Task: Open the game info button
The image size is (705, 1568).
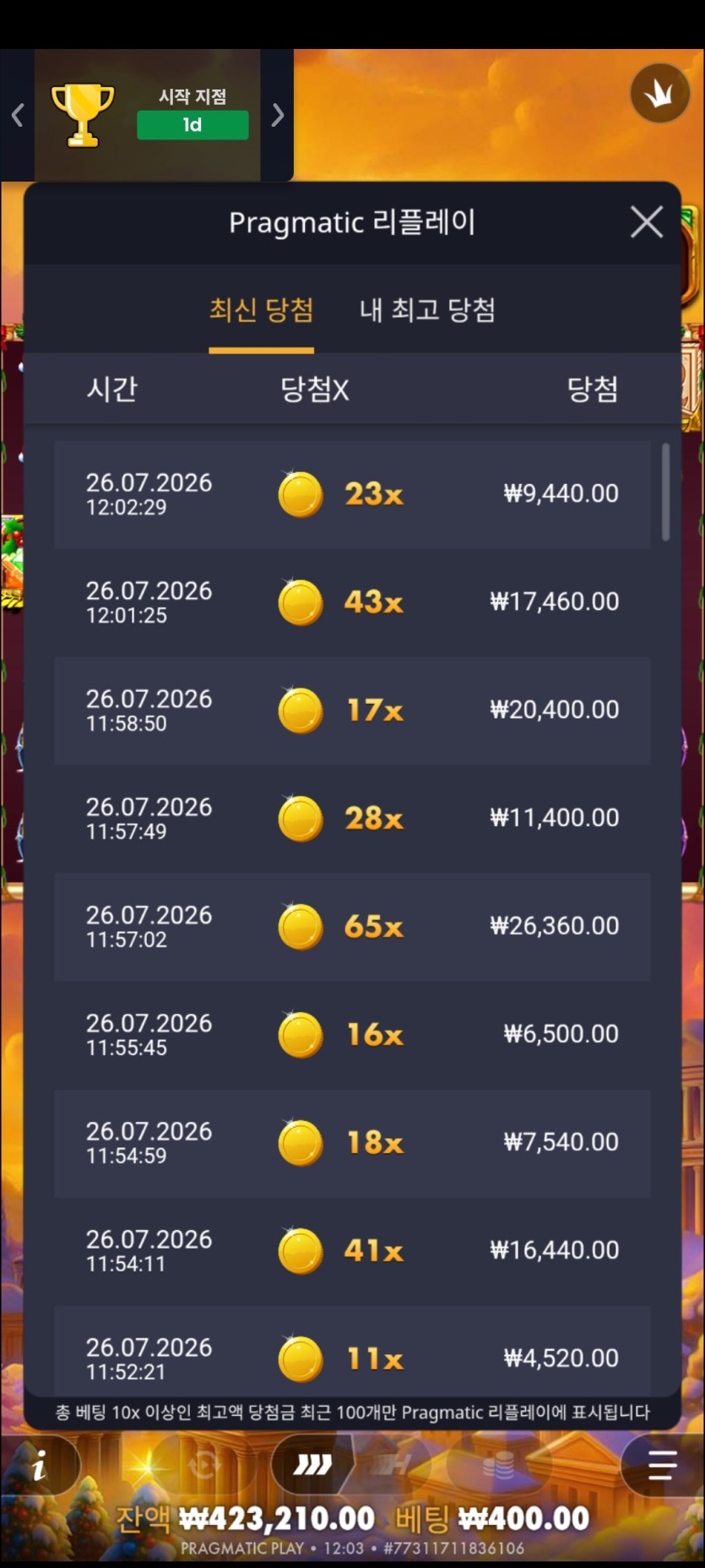Action: [x=40, y=1466]
